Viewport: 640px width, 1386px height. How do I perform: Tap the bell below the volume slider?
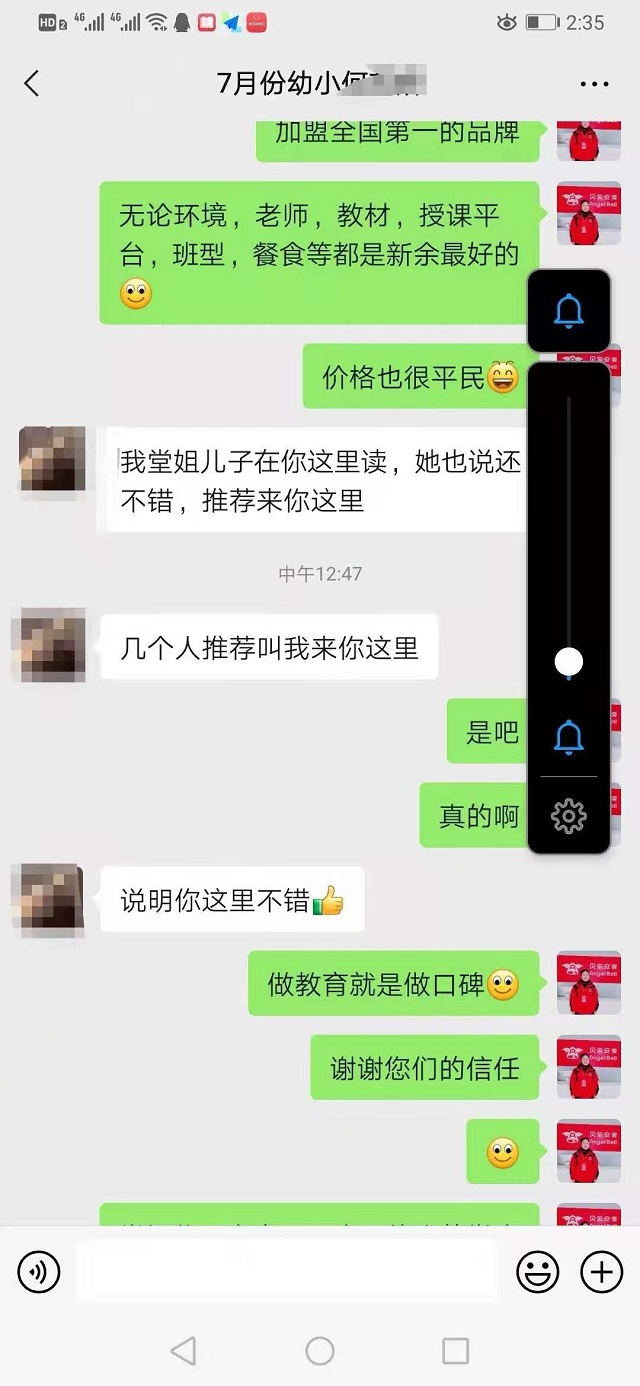click(568, 737)
